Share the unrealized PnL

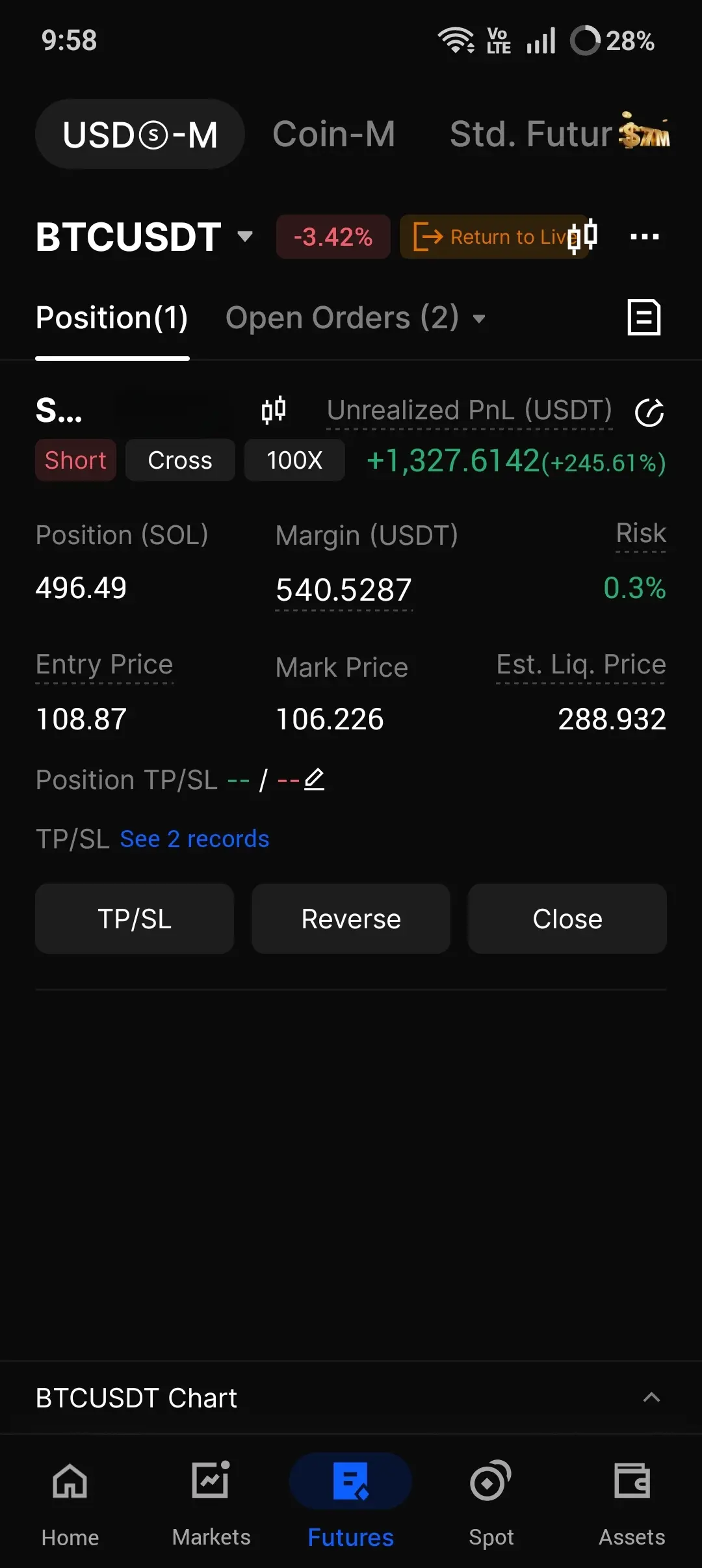click(649, 412)
